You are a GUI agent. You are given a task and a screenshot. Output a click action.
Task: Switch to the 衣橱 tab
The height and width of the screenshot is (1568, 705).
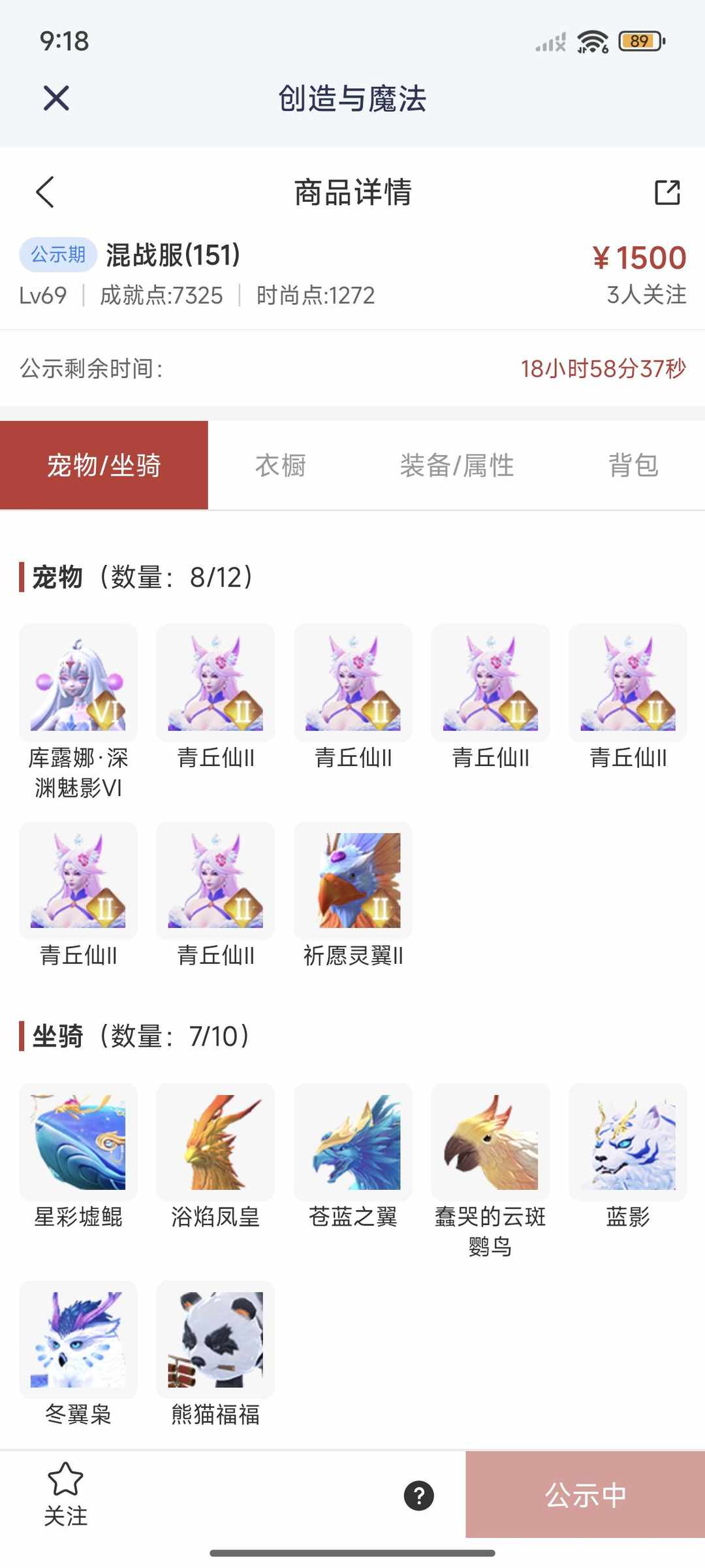coord(282,465)
